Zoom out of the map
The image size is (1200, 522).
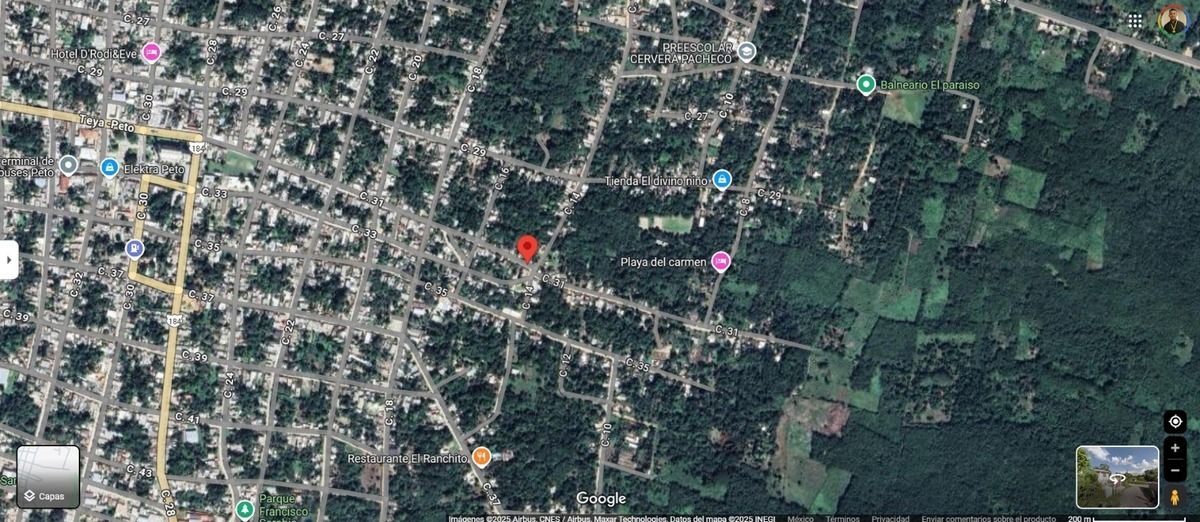pyautogui.click(x=1175, y=470)
